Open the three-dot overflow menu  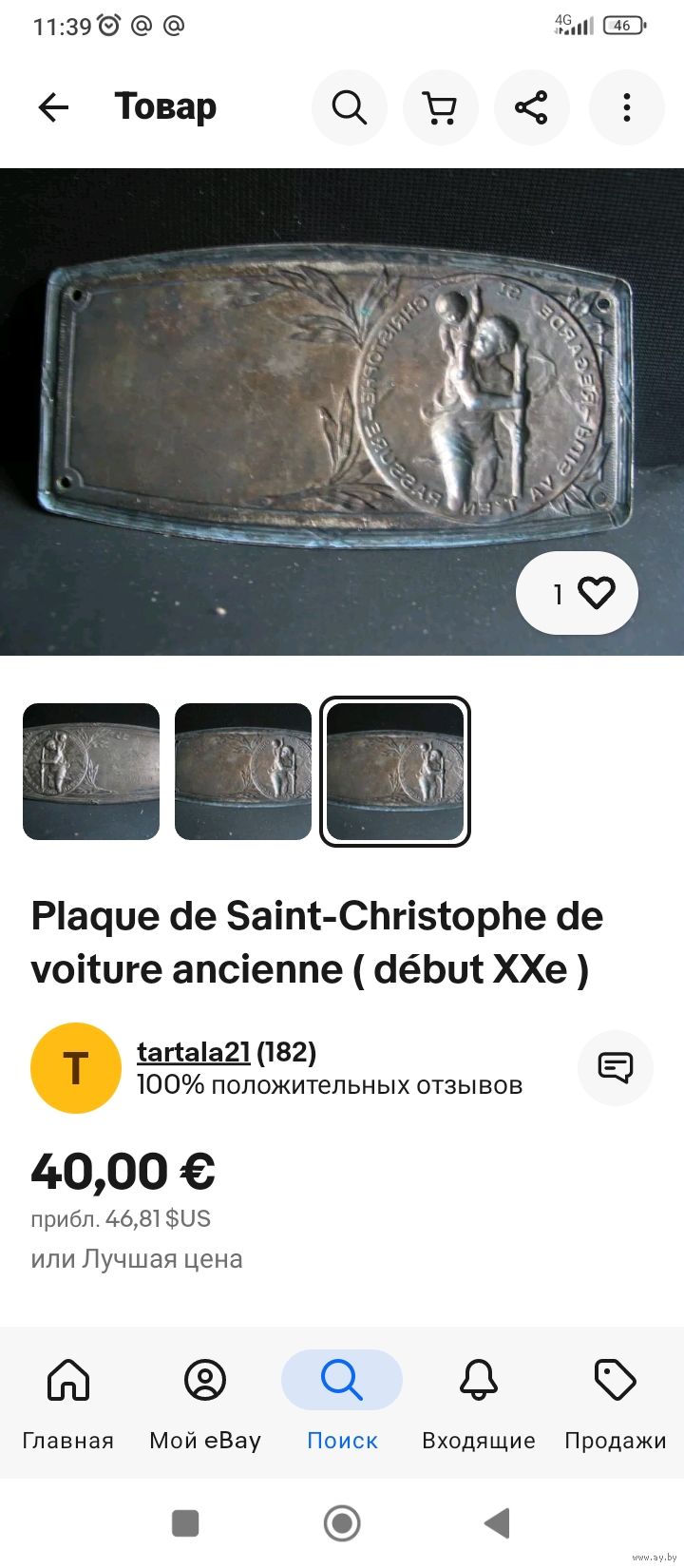coord(627,107)
